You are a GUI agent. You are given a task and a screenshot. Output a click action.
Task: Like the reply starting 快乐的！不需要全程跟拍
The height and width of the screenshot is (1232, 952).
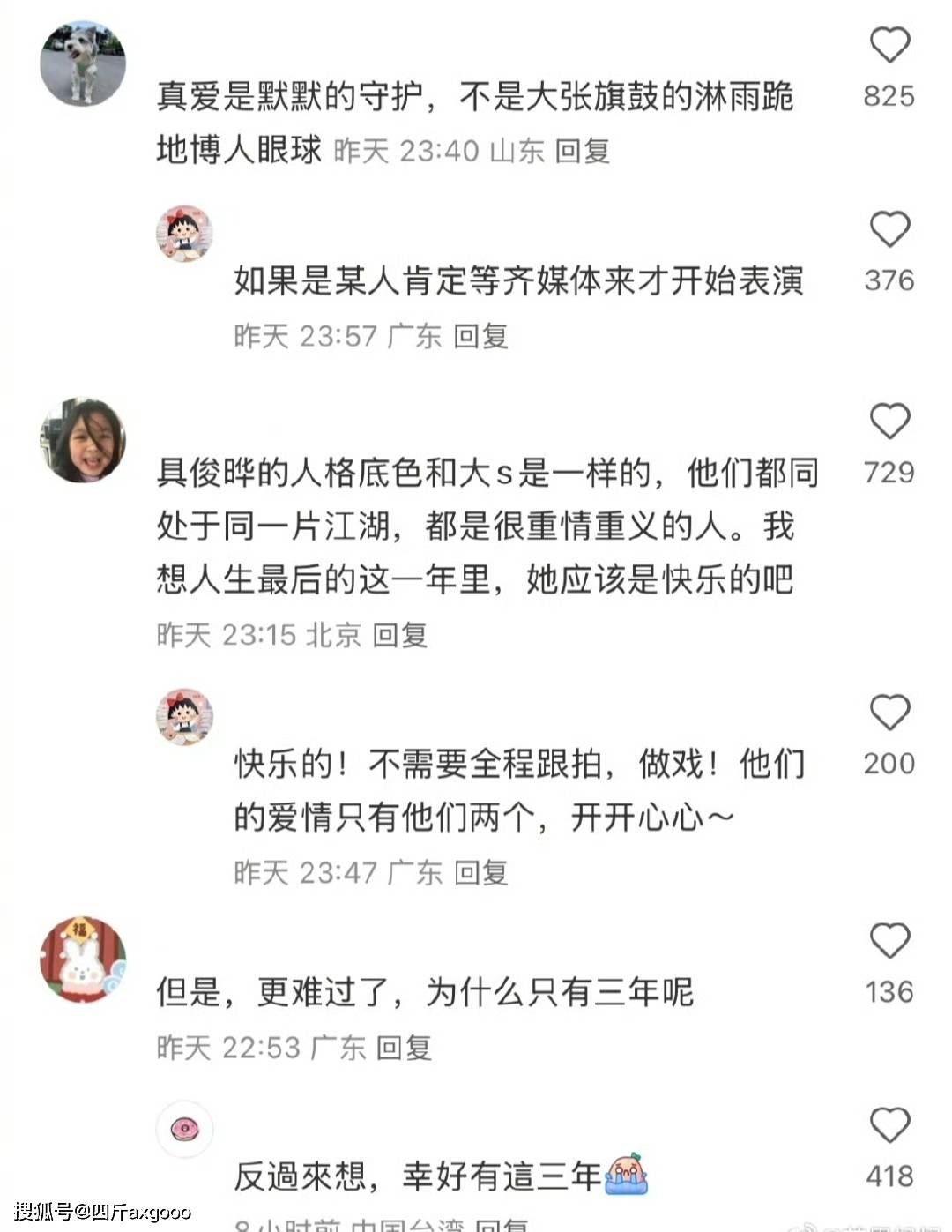pyautogui.click(x=889, y=713)
